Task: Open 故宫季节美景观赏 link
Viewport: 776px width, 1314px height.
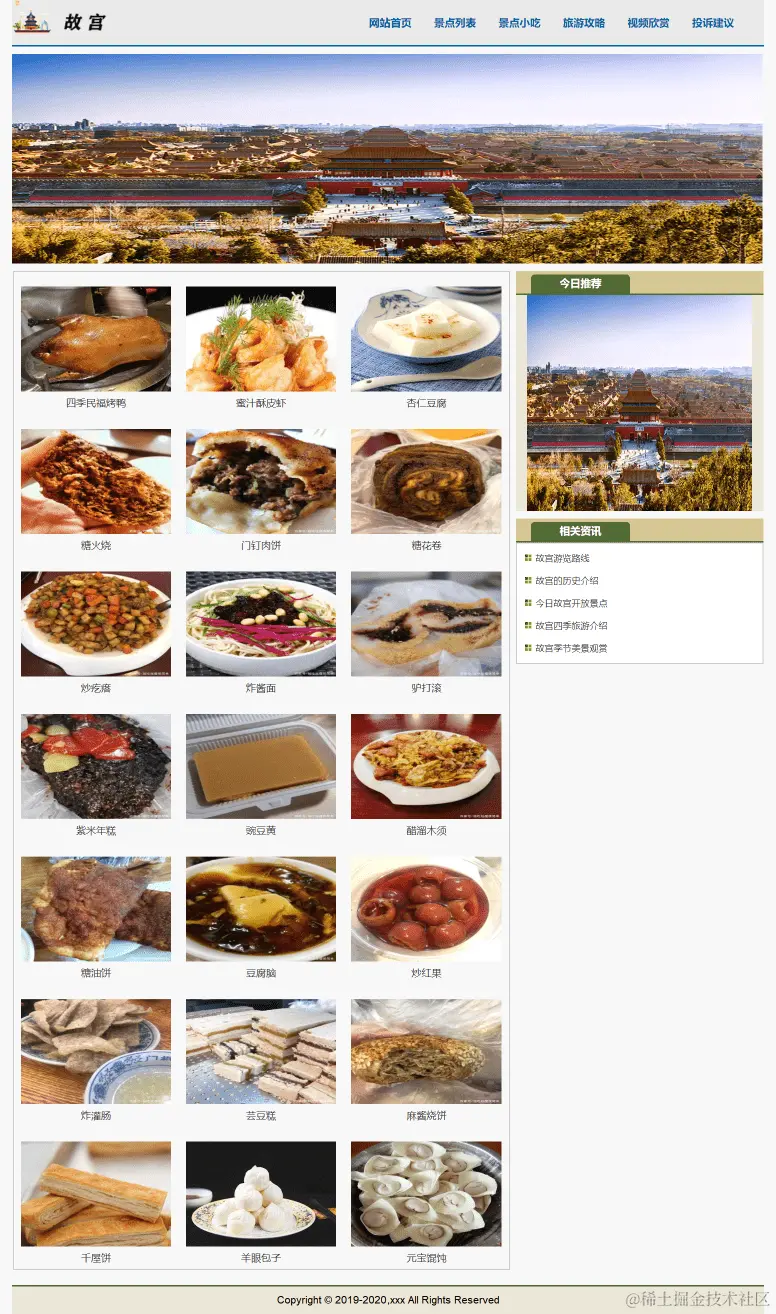Action: [571, 649]
